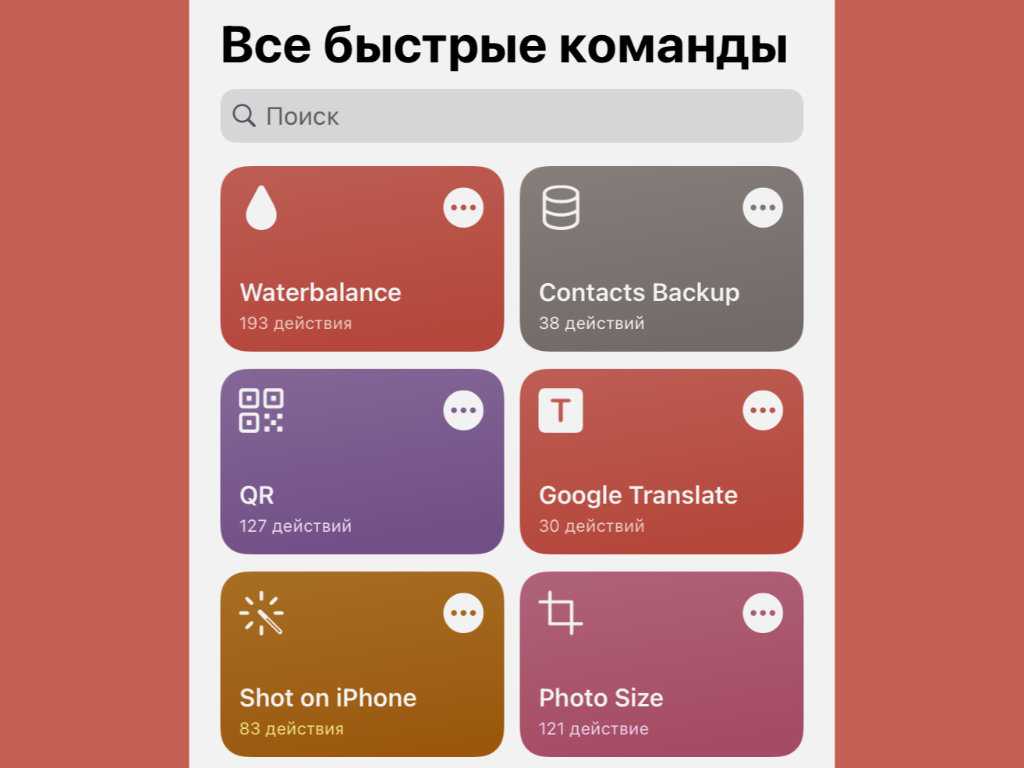This screenshot has height=768, width=1024.
Task: Open Photo Size's ellipsis button
Action: click(762, 612)
